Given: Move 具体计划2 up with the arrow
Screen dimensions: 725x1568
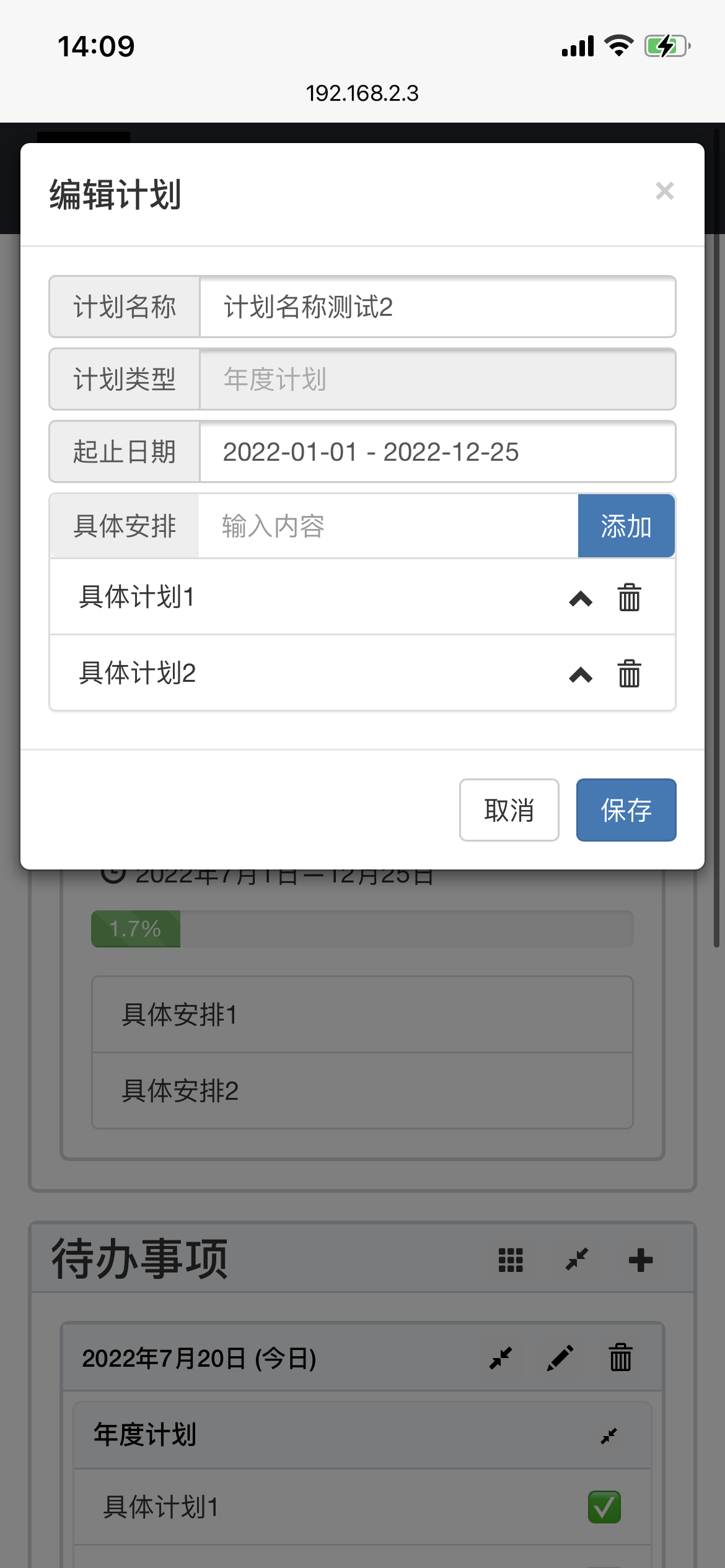Looking at the screenshot, I should coord(581,674).
